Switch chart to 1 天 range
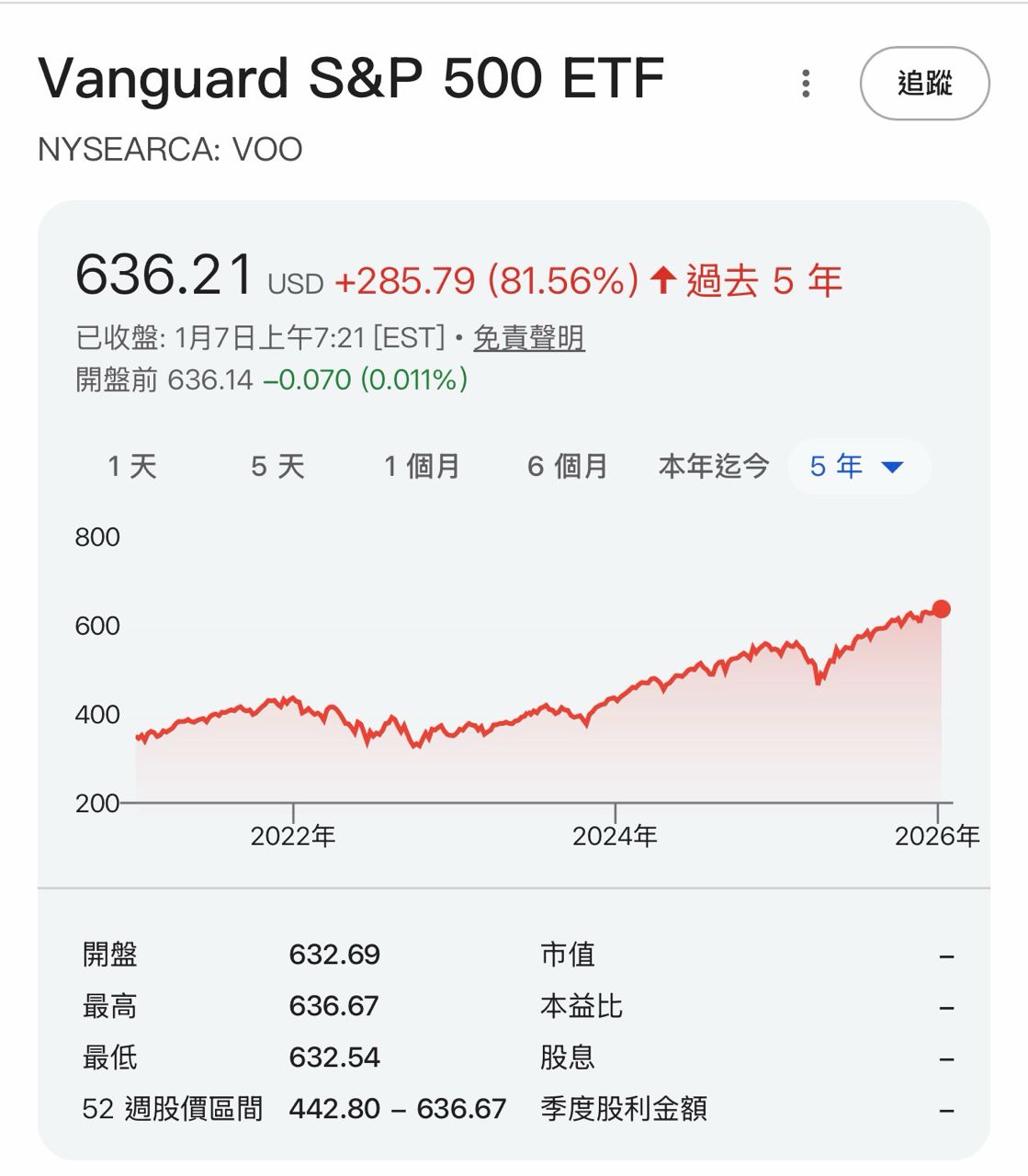This screenshot has width=1028, height=1176. pos(132,467)
